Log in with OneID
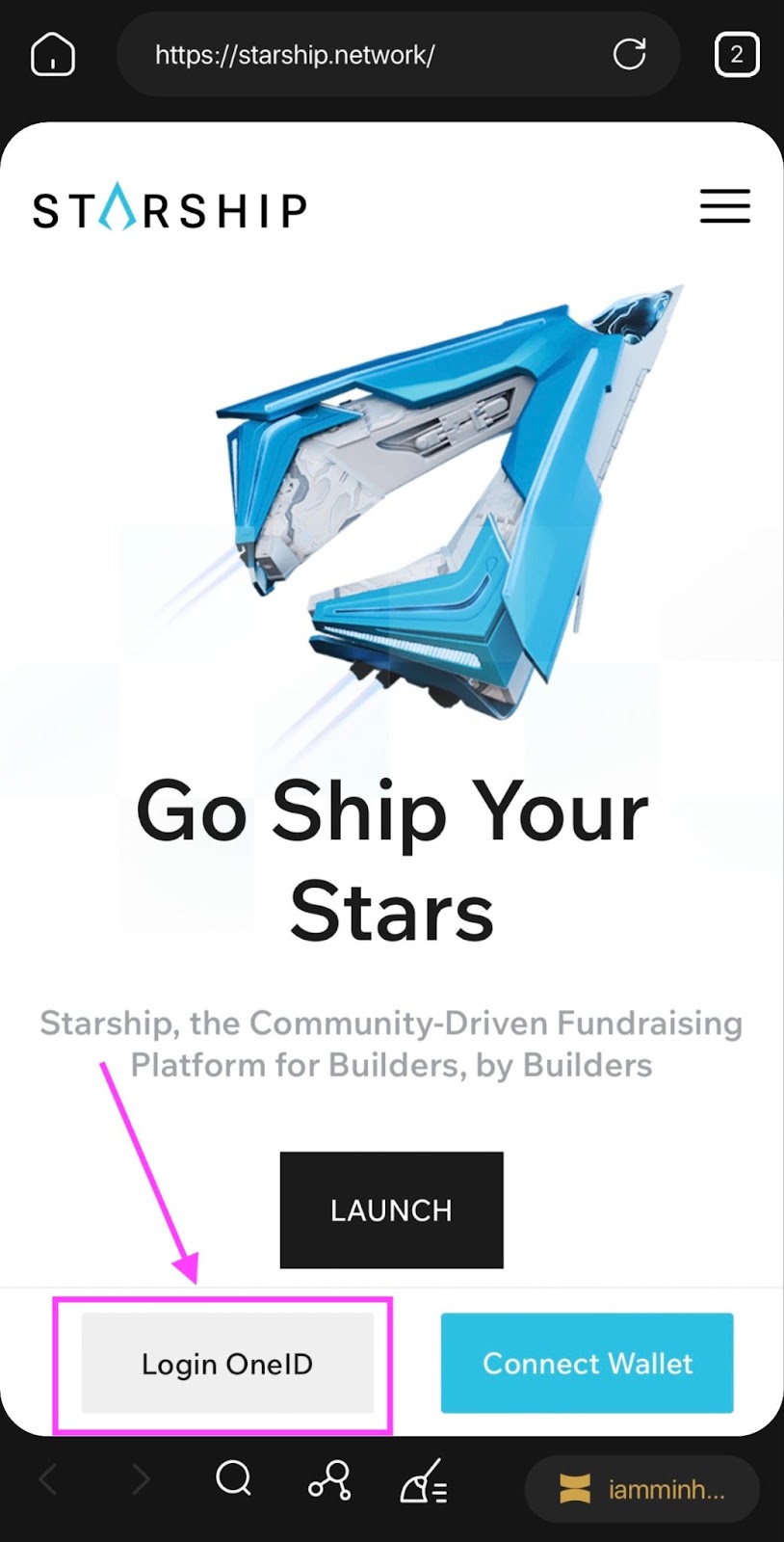Screen dimensions: 784x1542 click(x=227, y=1364)
